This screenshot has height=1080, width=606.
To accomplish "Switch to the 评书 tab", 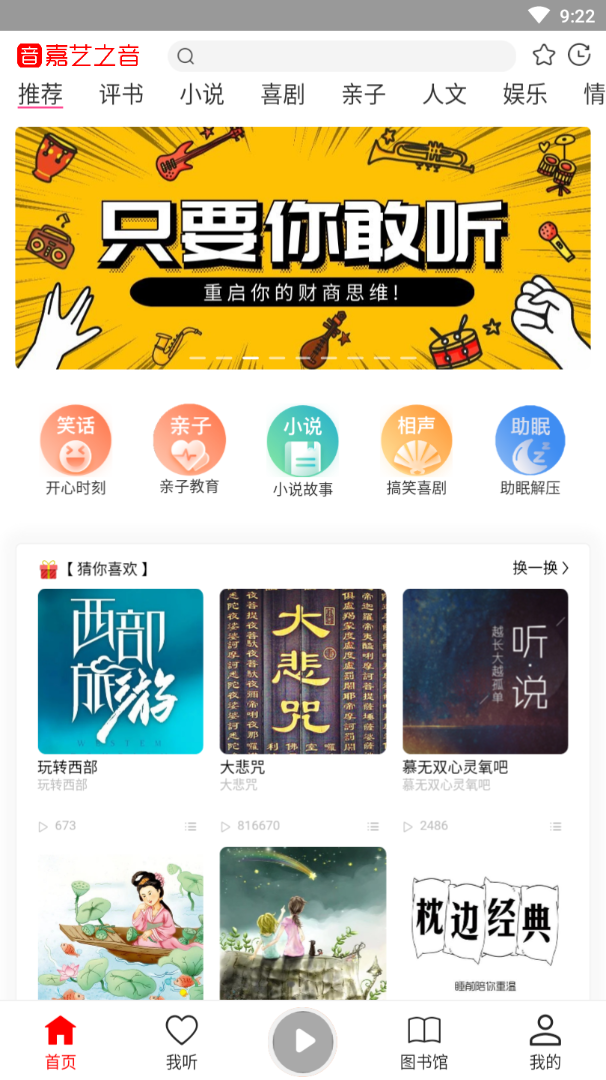I will 121,95.
